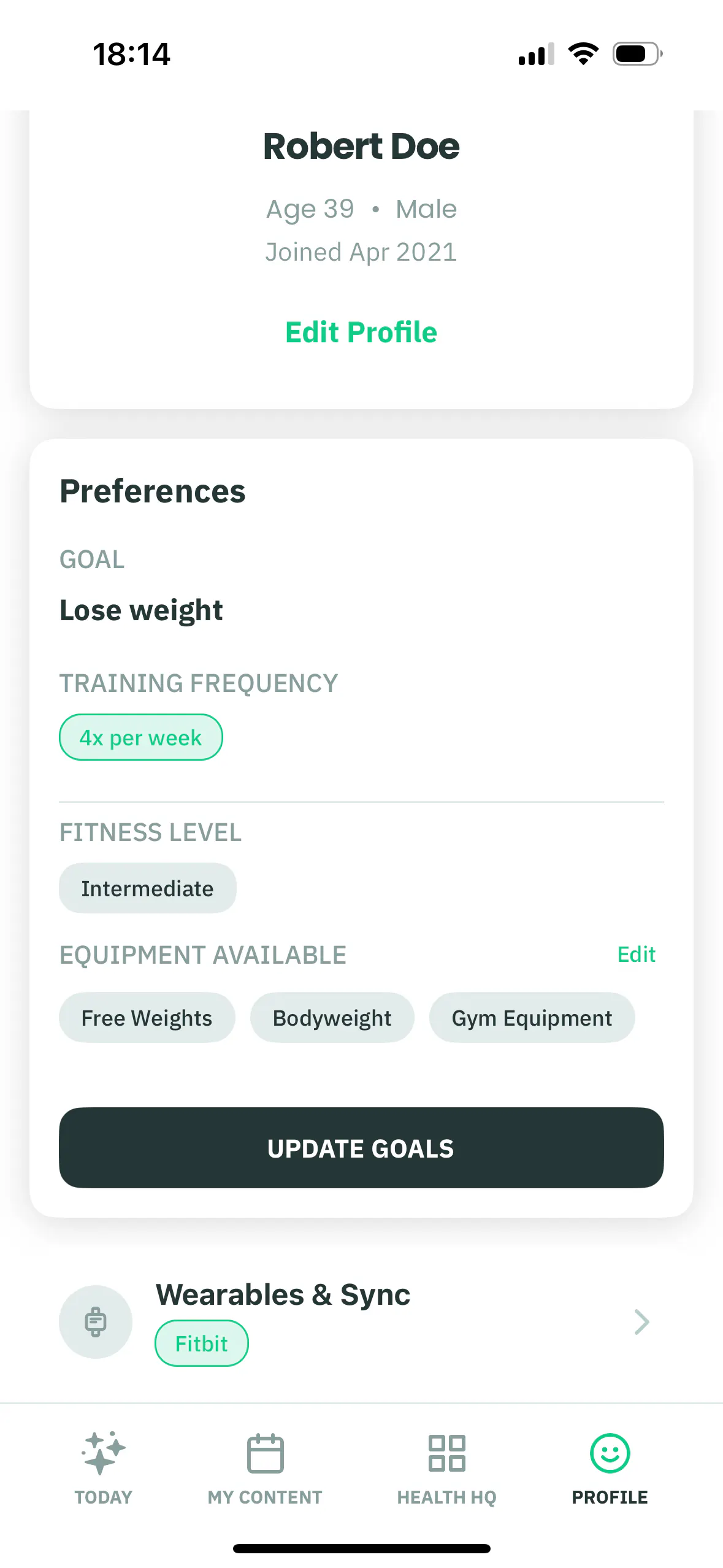Edit the available equipment
This screenshot has height=1568, width=723.
tap(636, 955)
